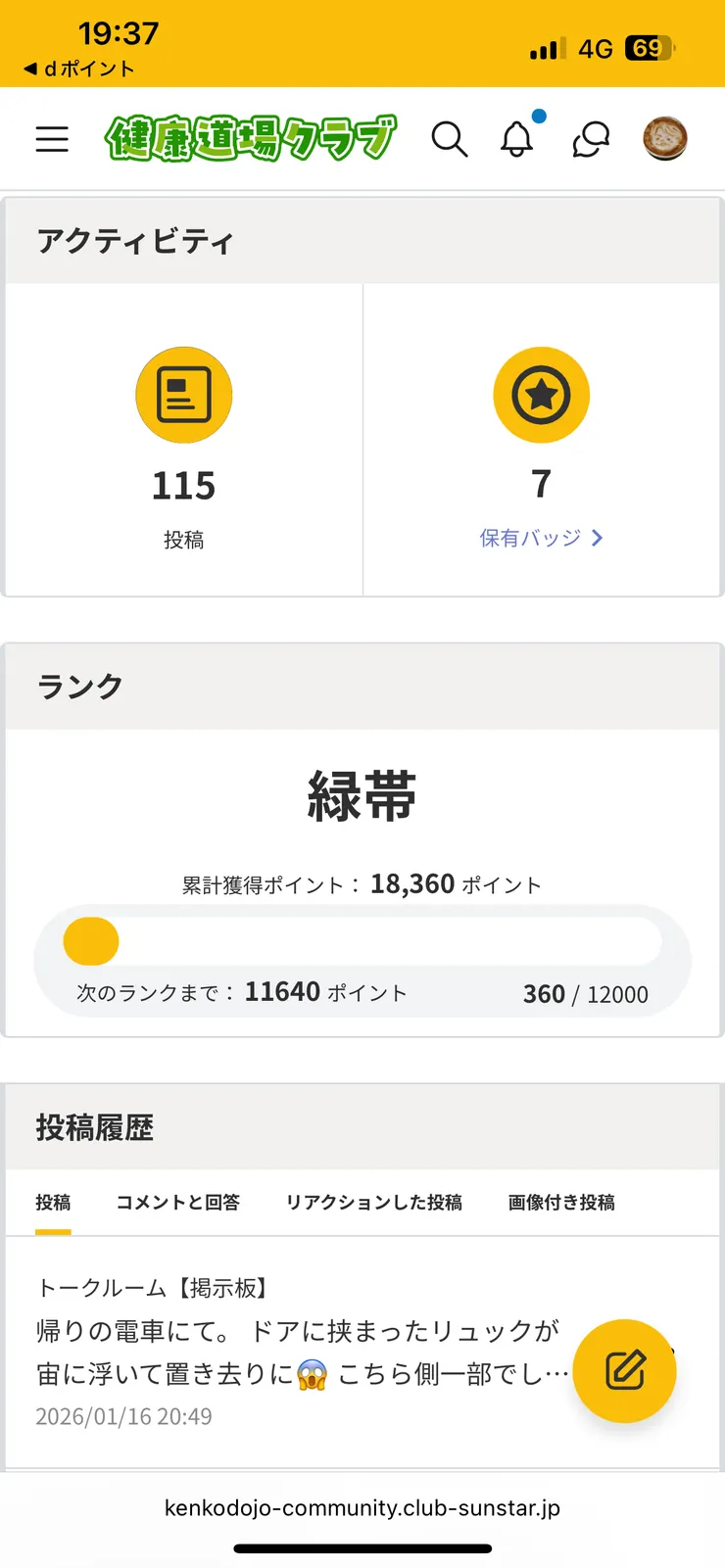Click the search magnifier icon
This screenshot has width=725, height=1568.
tap(451, 138)
